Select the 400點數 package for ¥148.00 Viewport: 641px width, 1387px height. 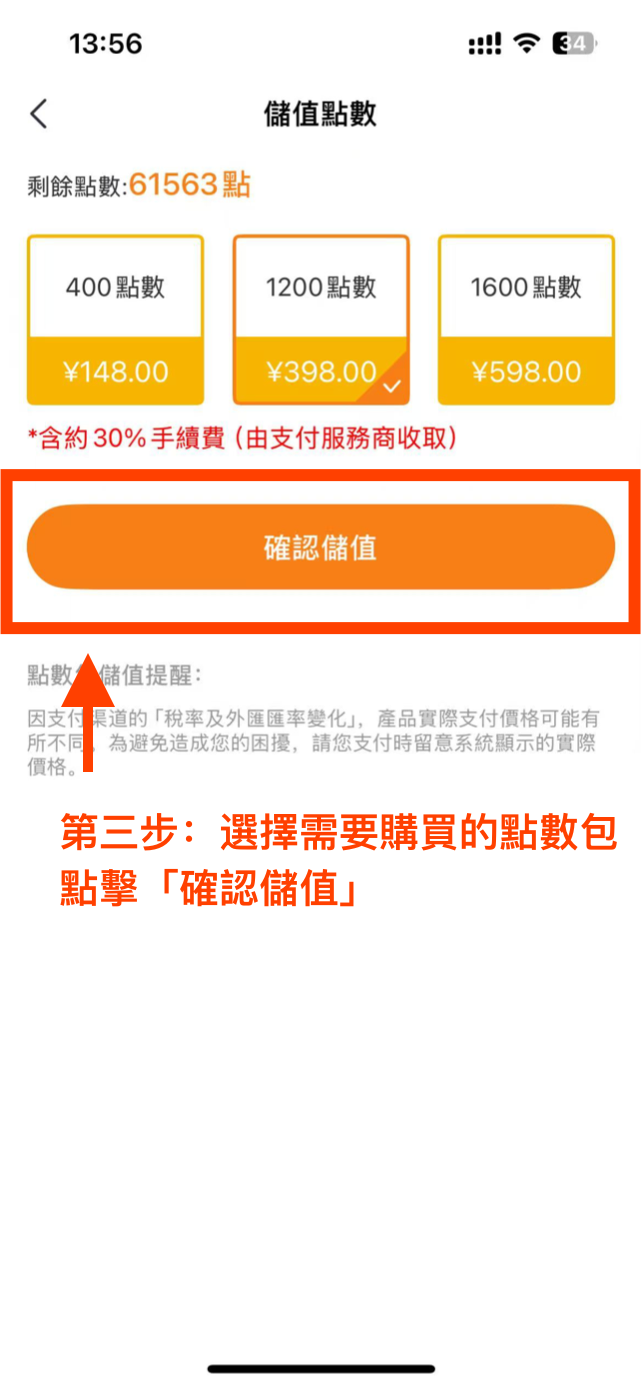(115, 320)
